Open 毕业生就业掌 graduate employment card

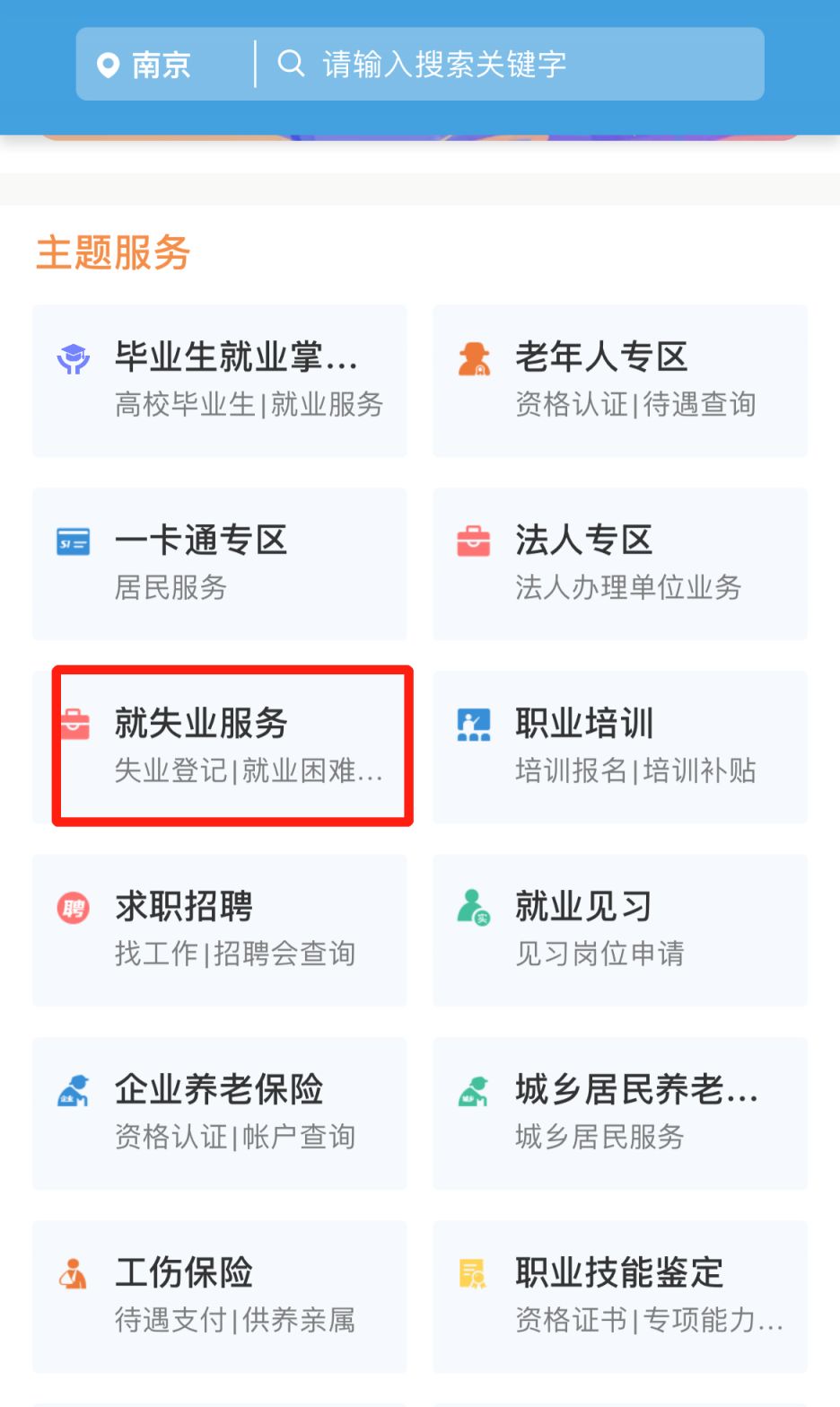coord(220,381)
